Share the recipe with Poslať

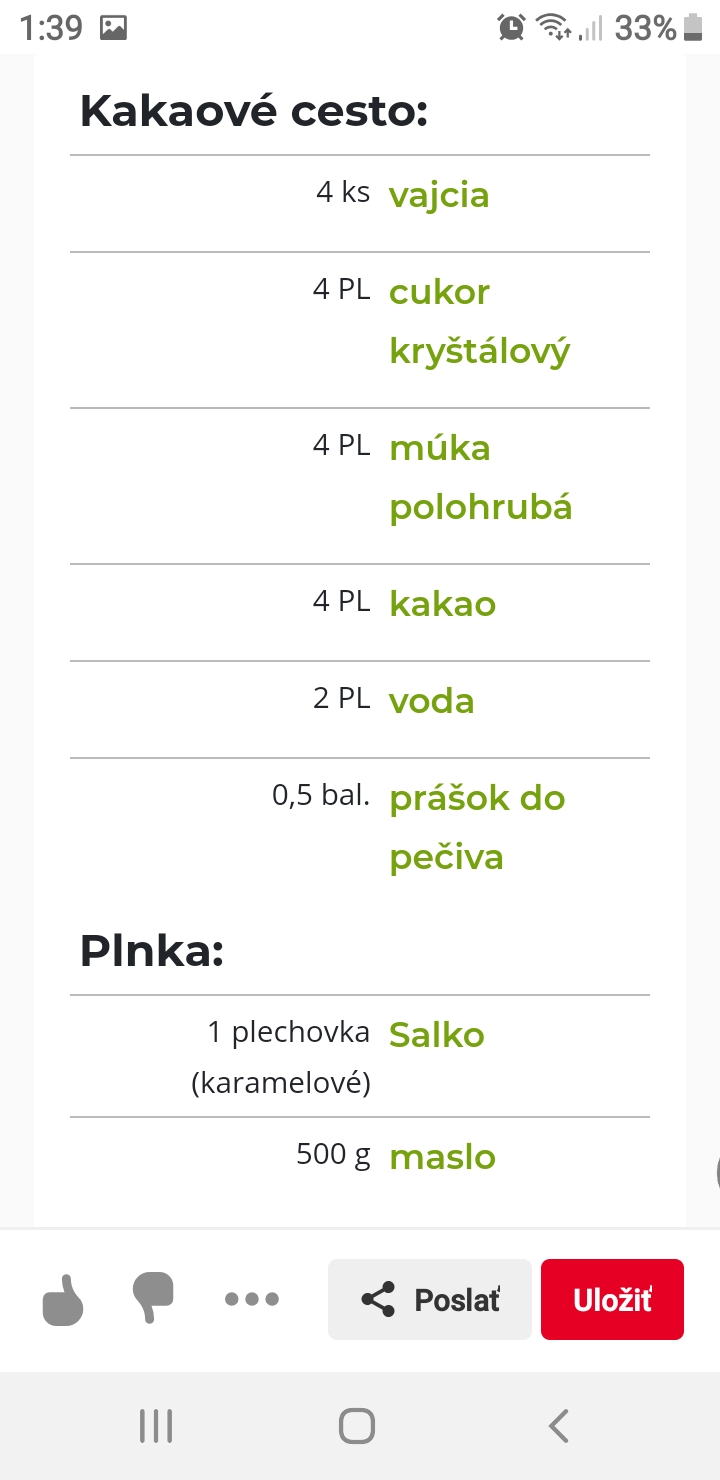point(430,1299)
